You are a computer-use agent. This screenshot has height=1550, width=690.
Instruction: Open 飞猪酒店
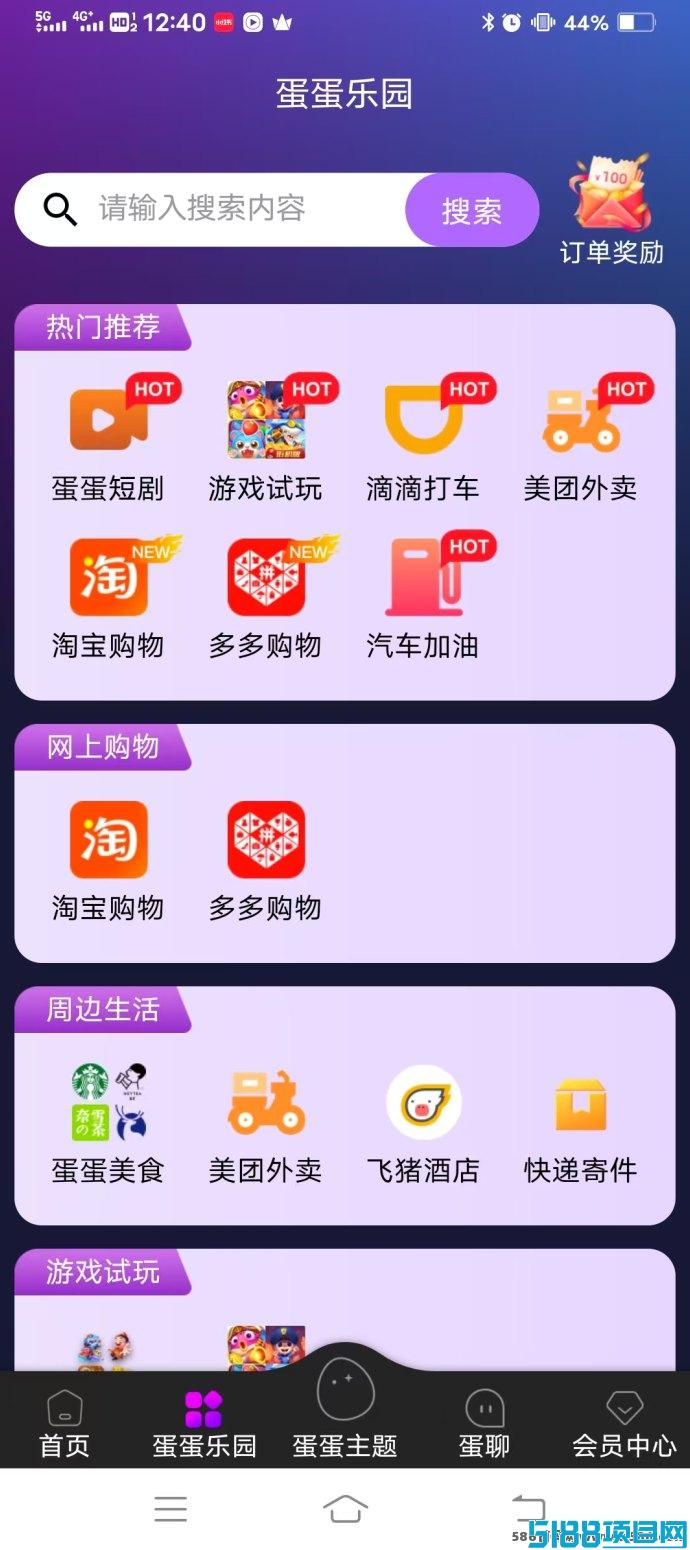pos(423,1124)
